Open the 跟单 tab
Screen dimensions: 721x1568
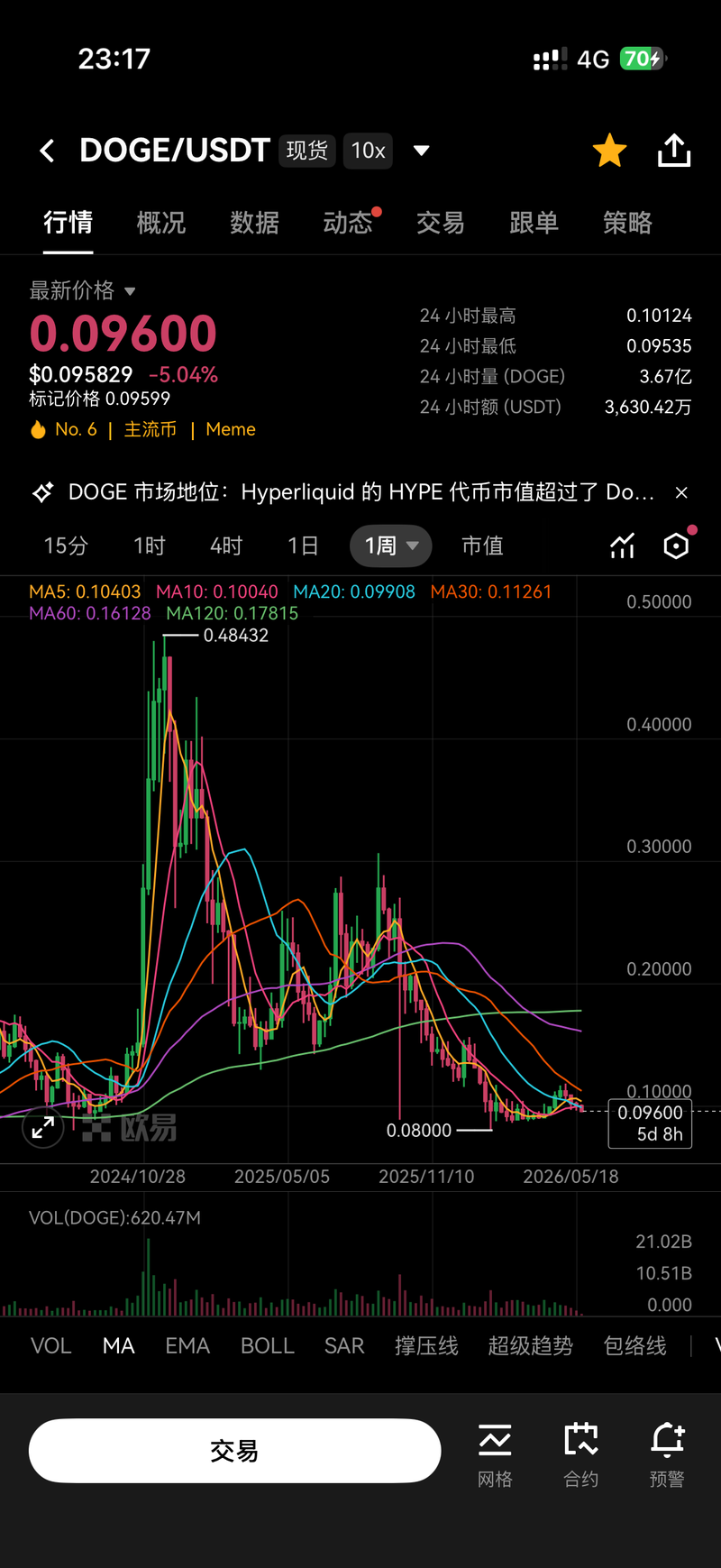[x=534, y=223]
